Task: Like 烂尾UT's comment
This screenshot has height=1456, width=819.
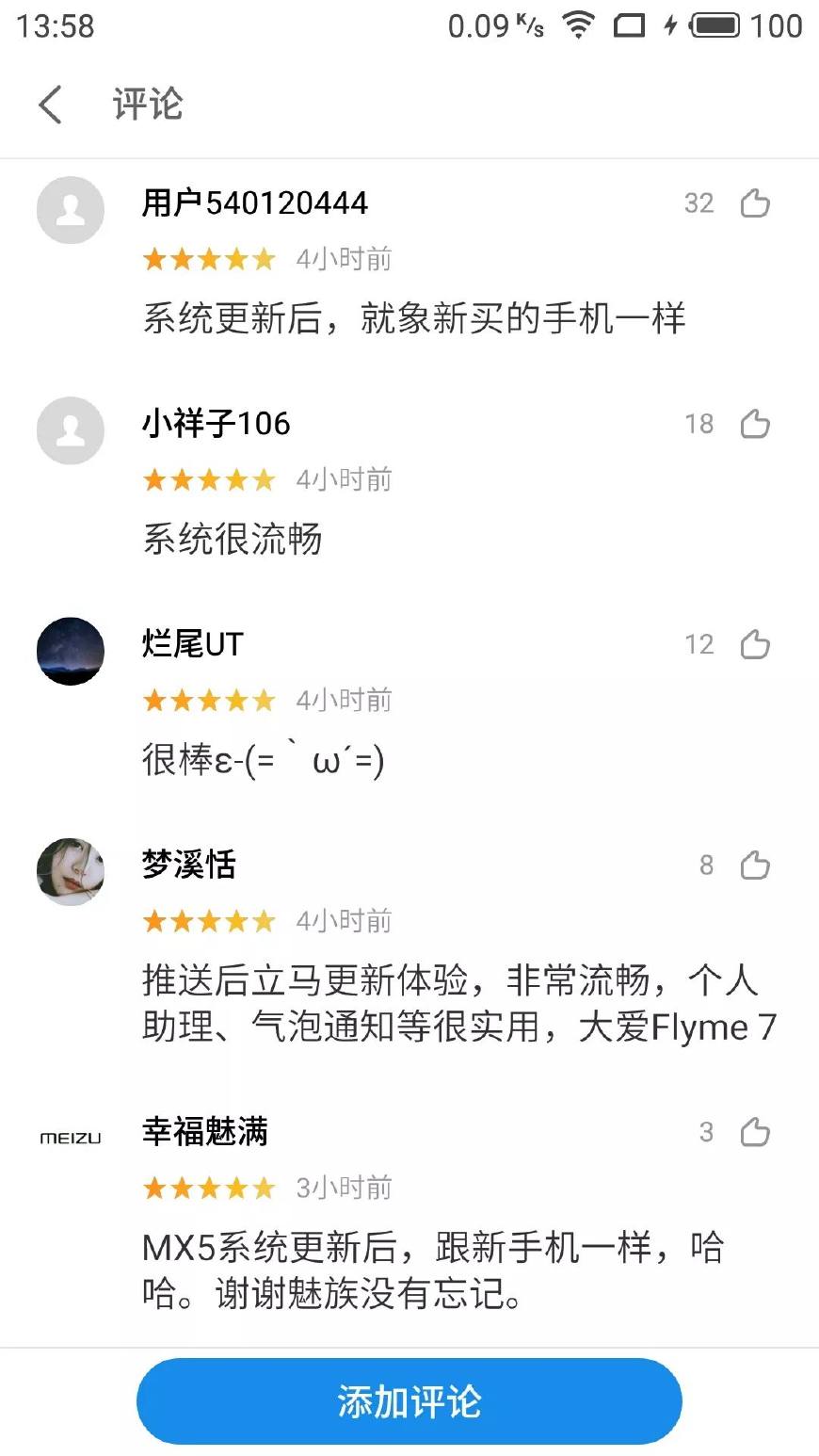Action: click(756, 645)
